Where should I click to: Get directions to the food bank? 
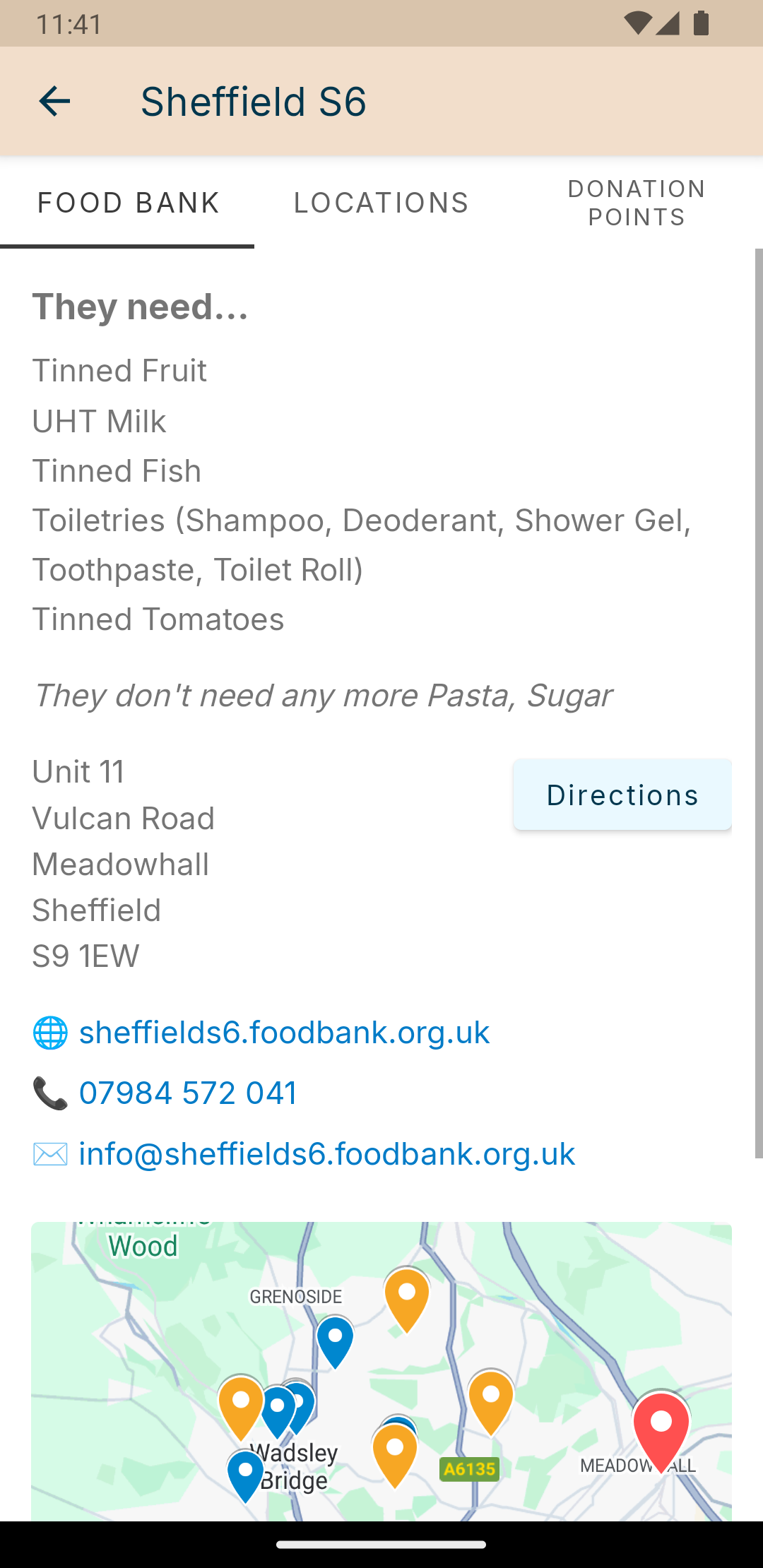click(622, 795)
